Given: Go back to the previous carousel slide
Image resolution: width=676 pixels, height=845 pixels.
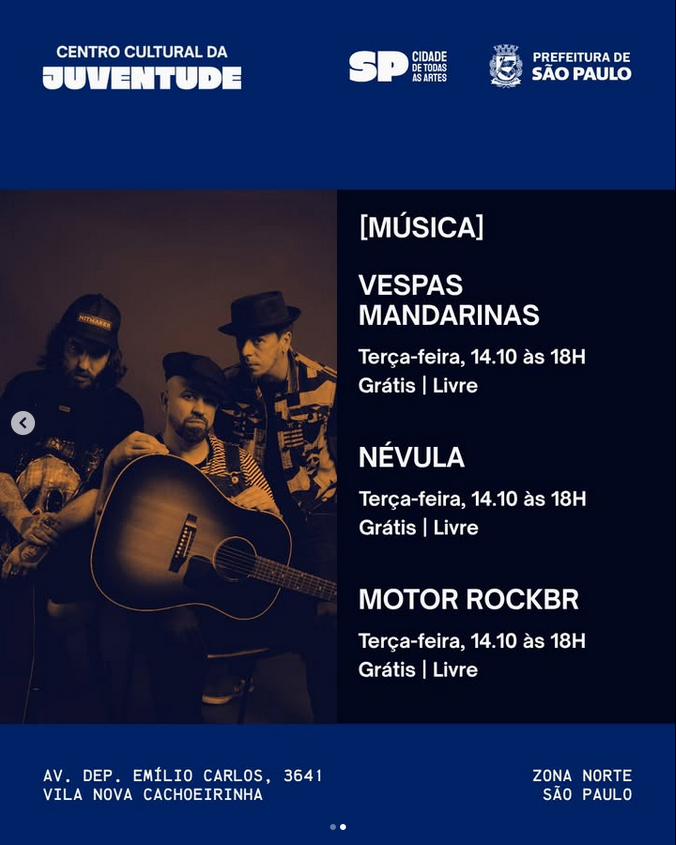Looking at the screenshot, I should tap(23, 423).
